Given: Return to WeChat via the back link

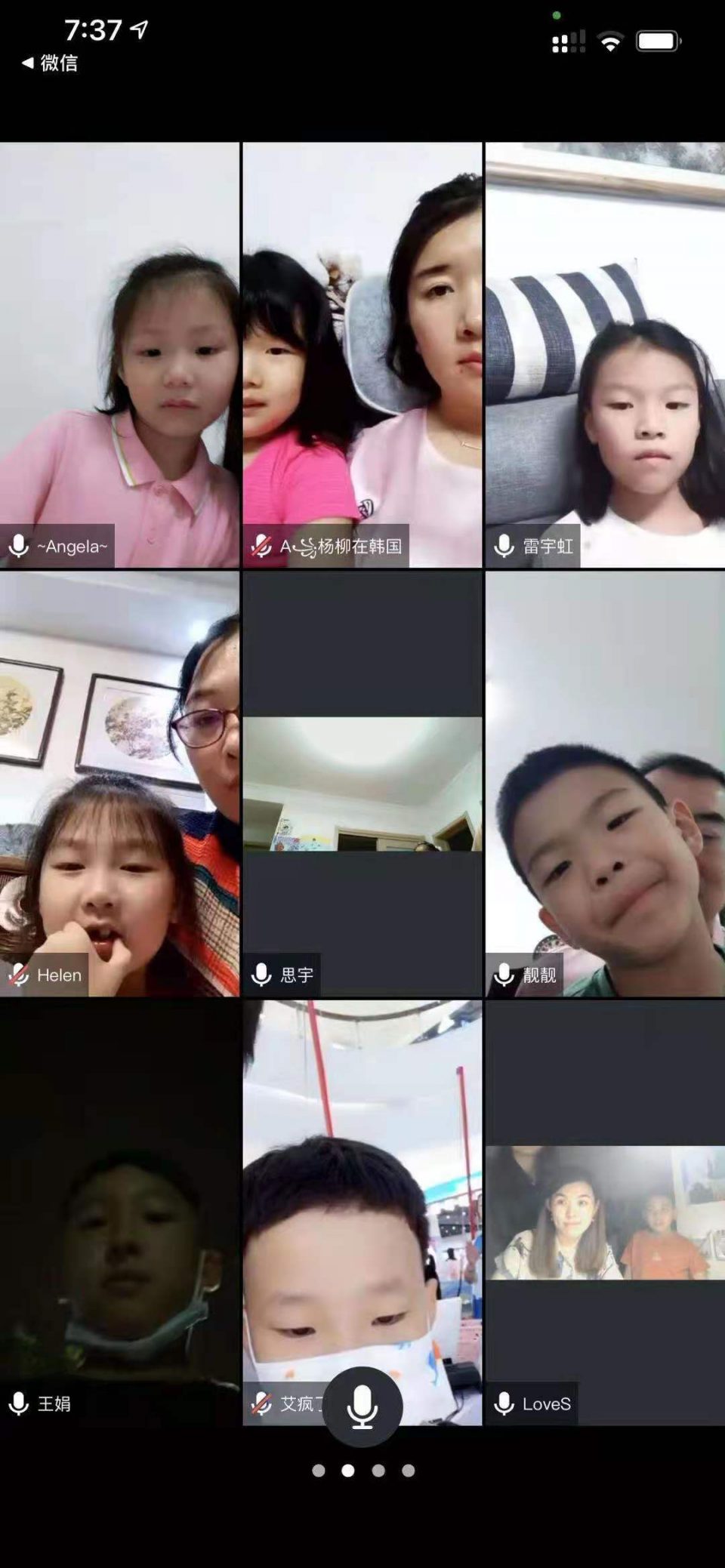Looking at the screenshot, I should point(50,63).
